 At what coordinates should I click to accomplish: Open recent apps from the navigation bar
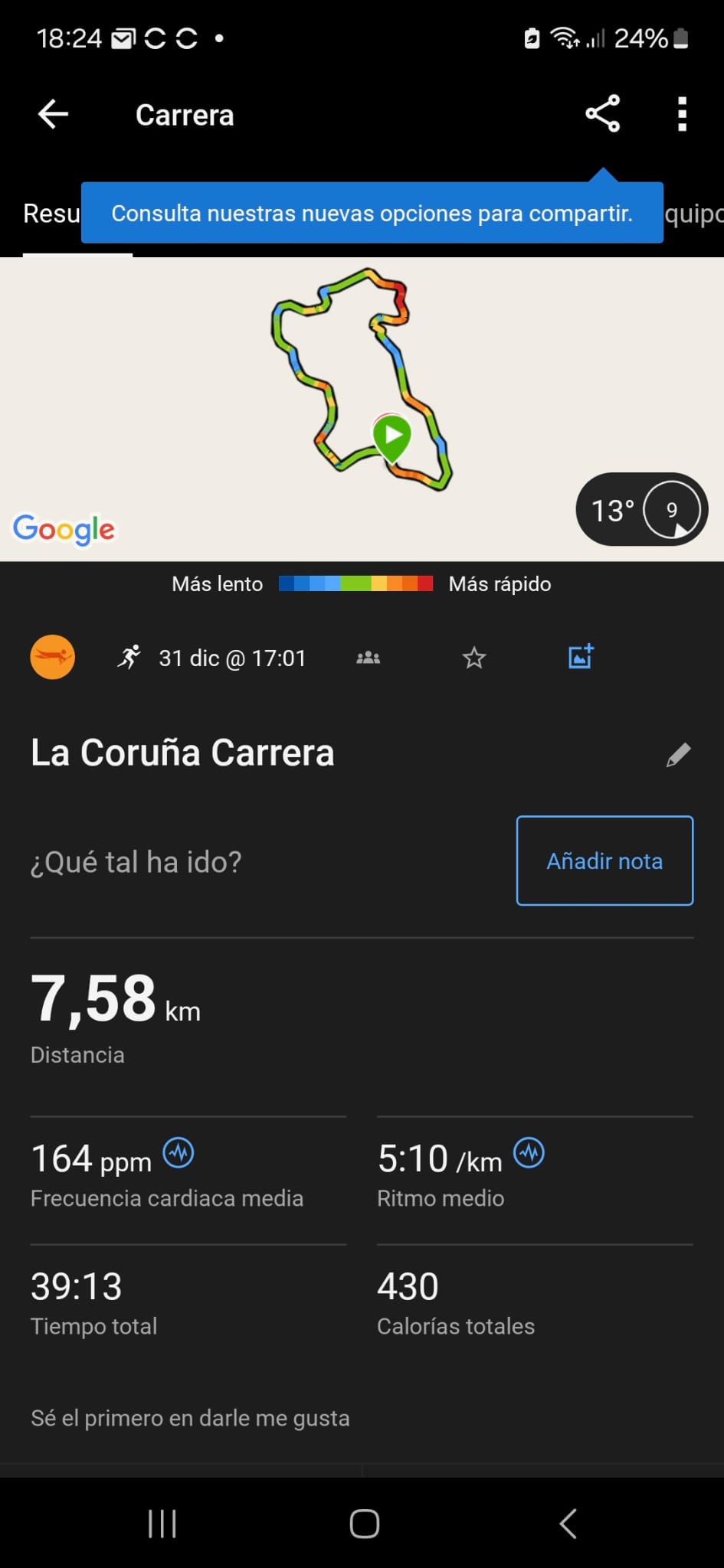(x=162, y=1524)
